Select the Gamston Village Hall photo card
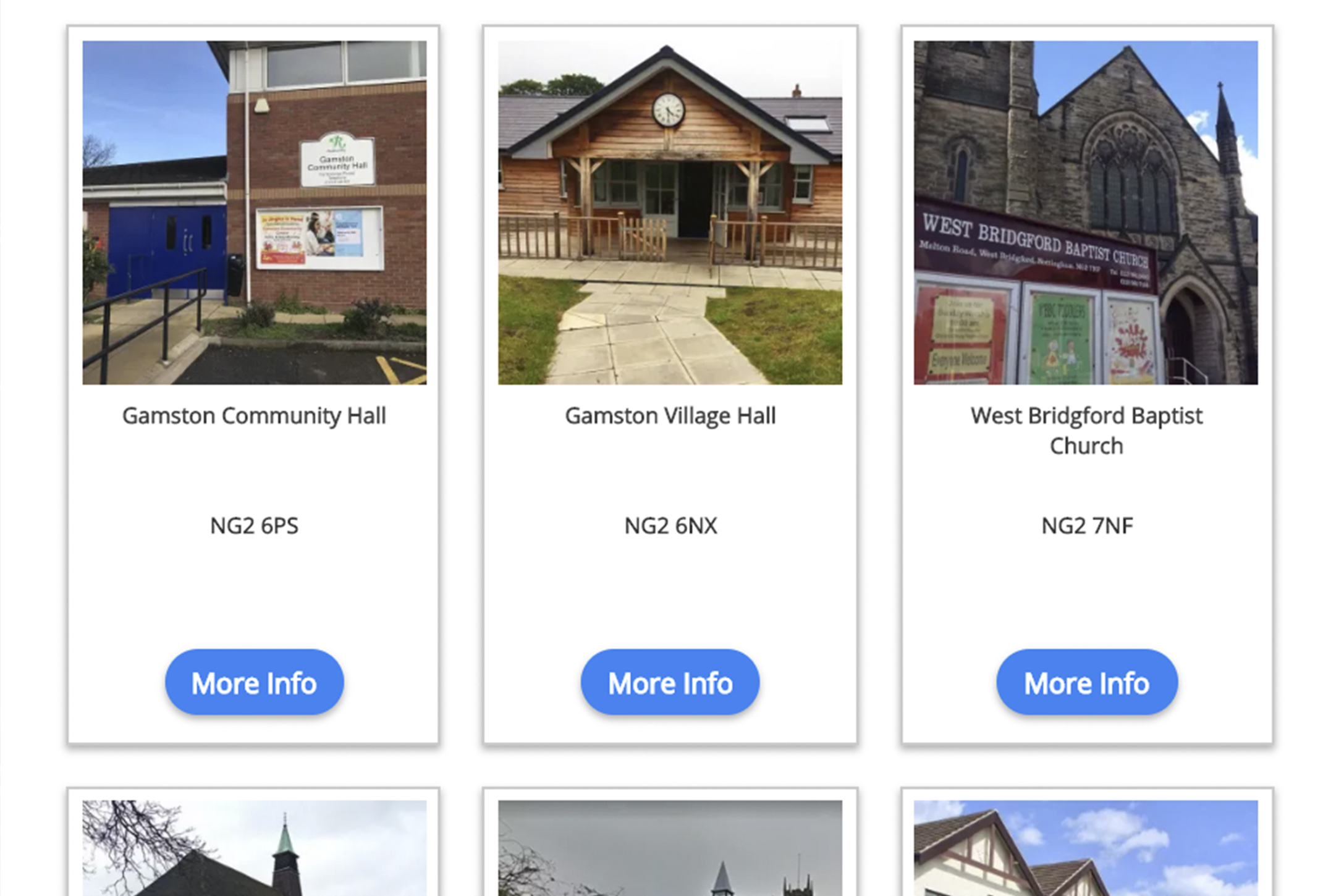 point(670,213)
